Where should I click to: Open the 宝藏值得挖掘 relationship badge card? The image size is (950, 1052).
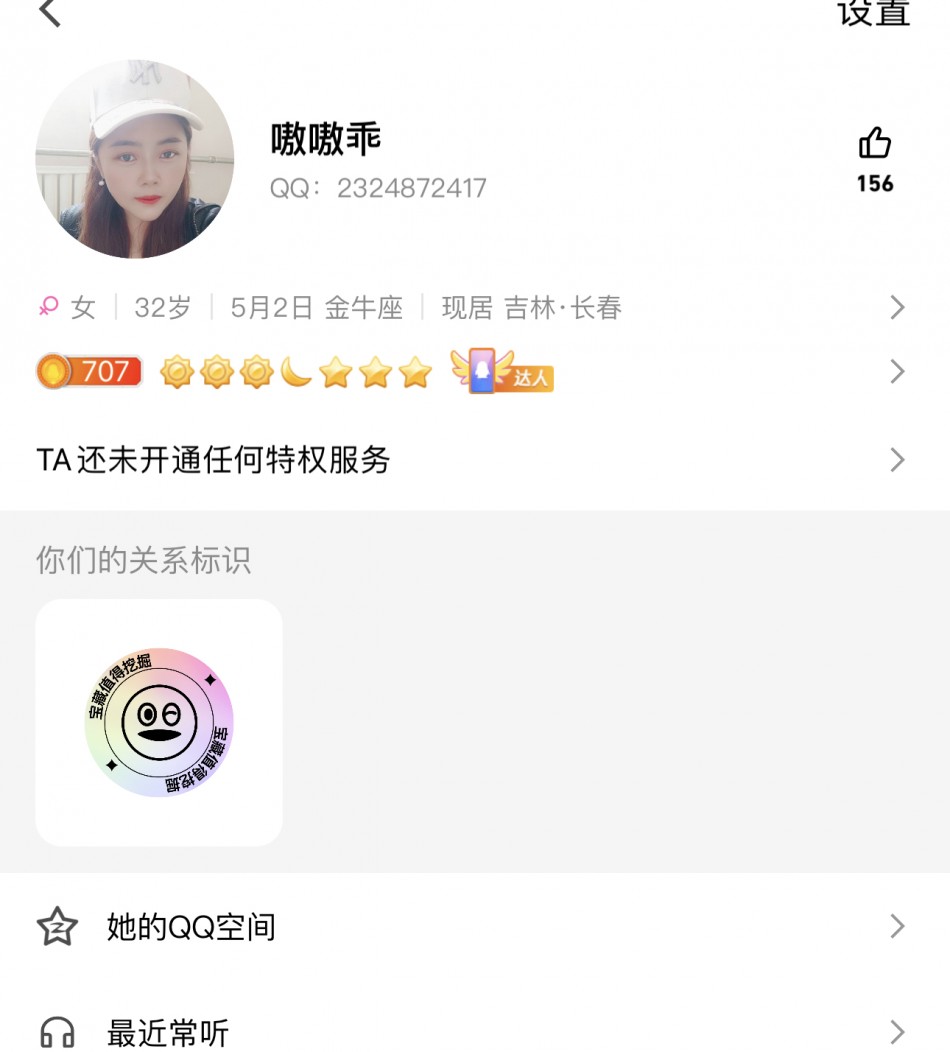[x=159, y=723]
